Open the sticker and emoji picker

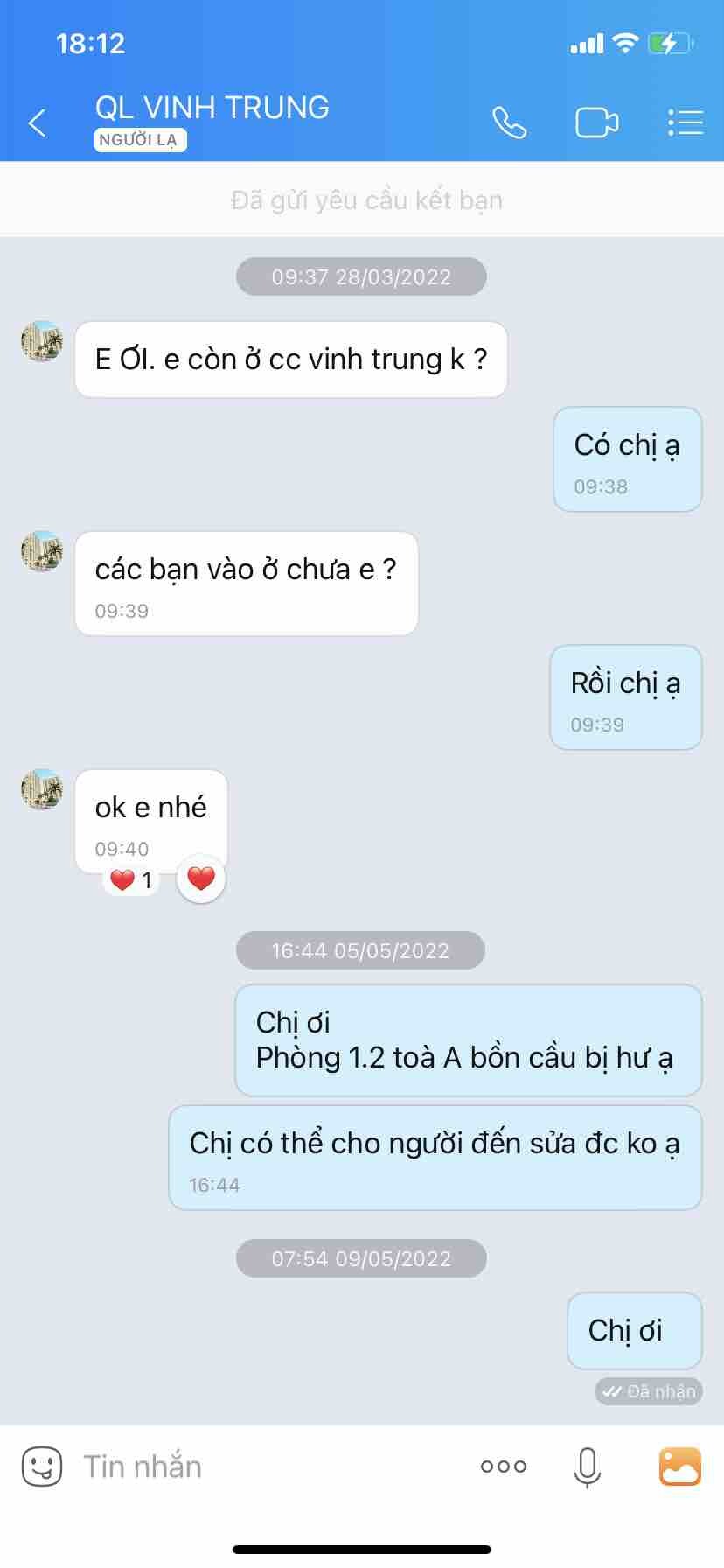41,1466
